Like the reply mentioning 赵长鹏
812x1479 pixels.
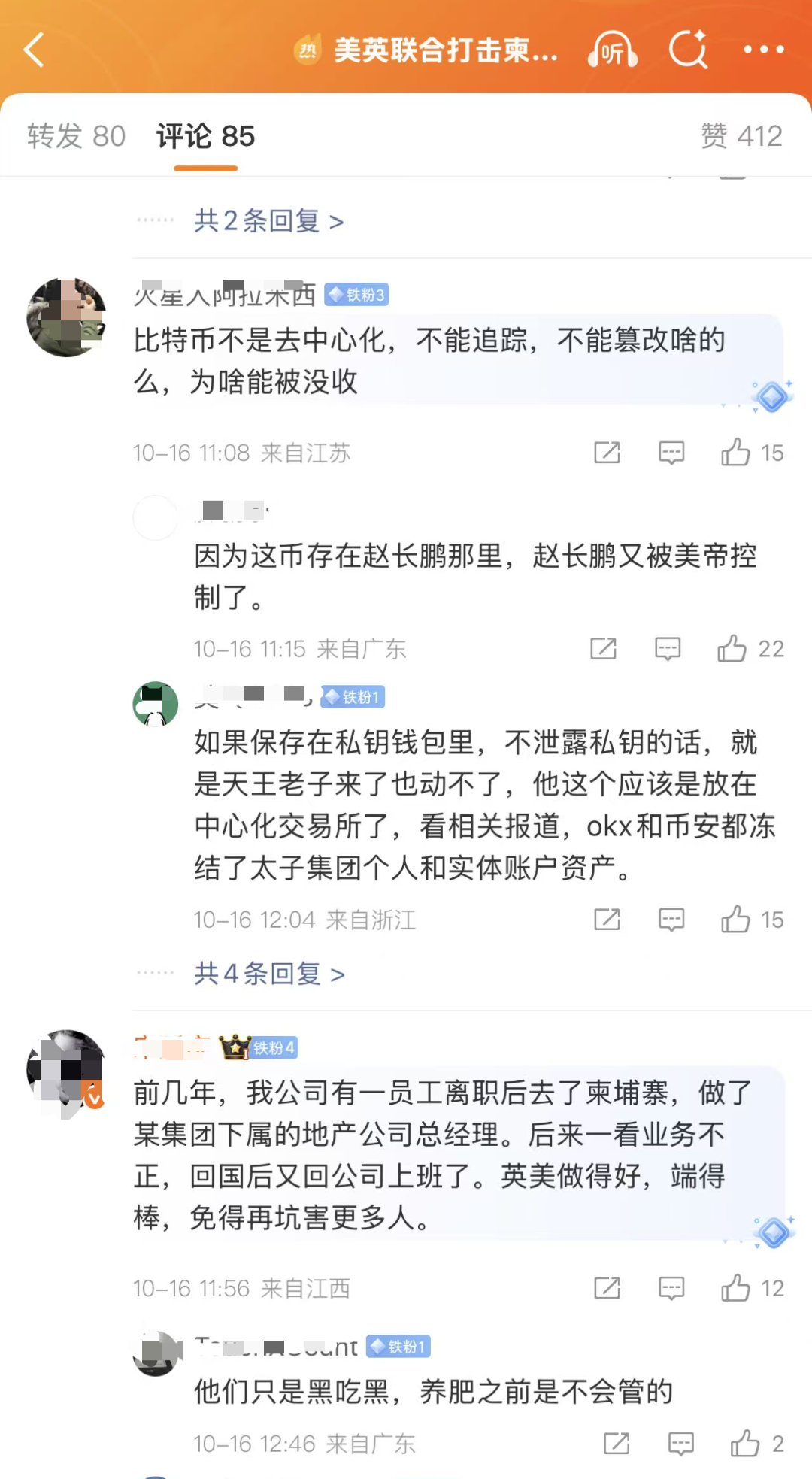732,648
